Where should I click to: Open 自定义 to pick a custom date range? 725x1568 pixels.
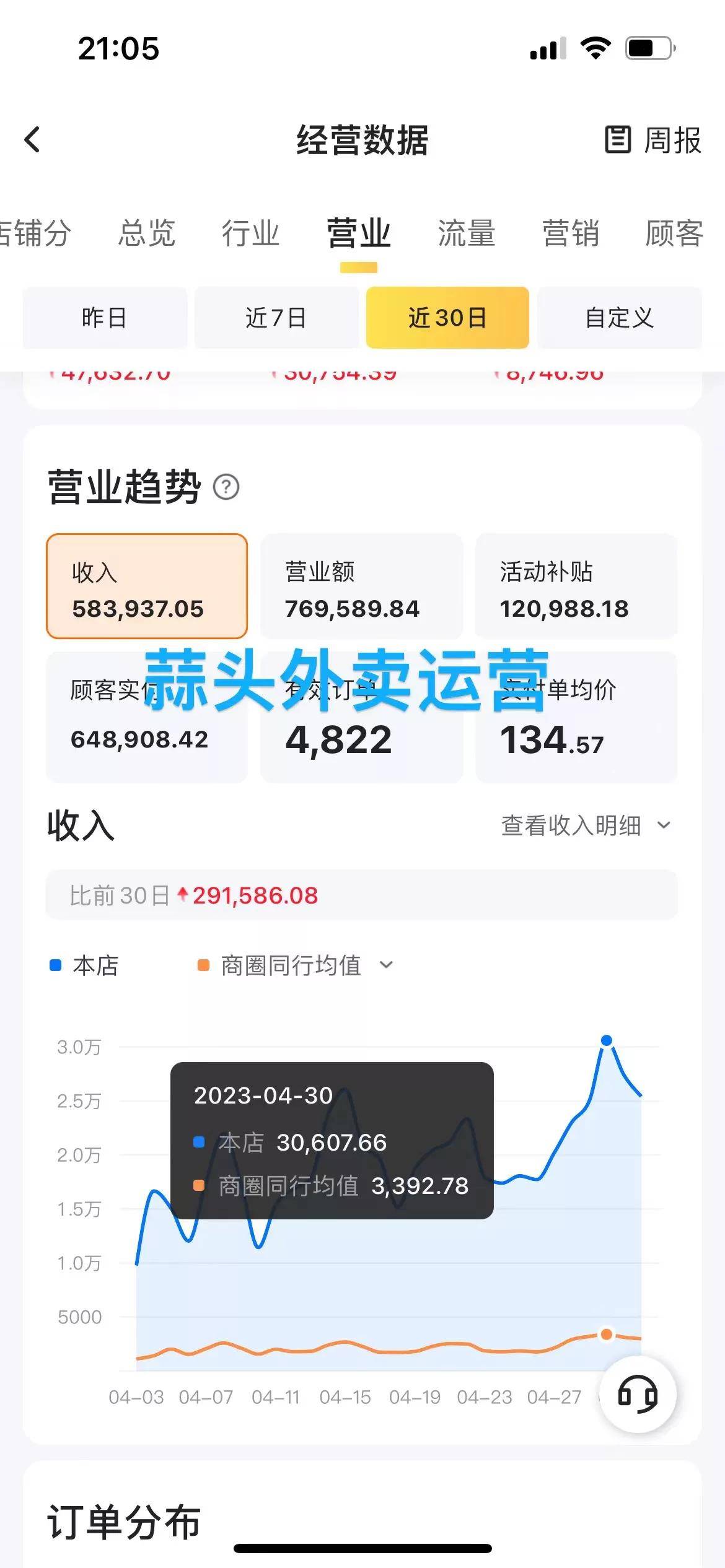pyautogui.click(x=620, y=318)
